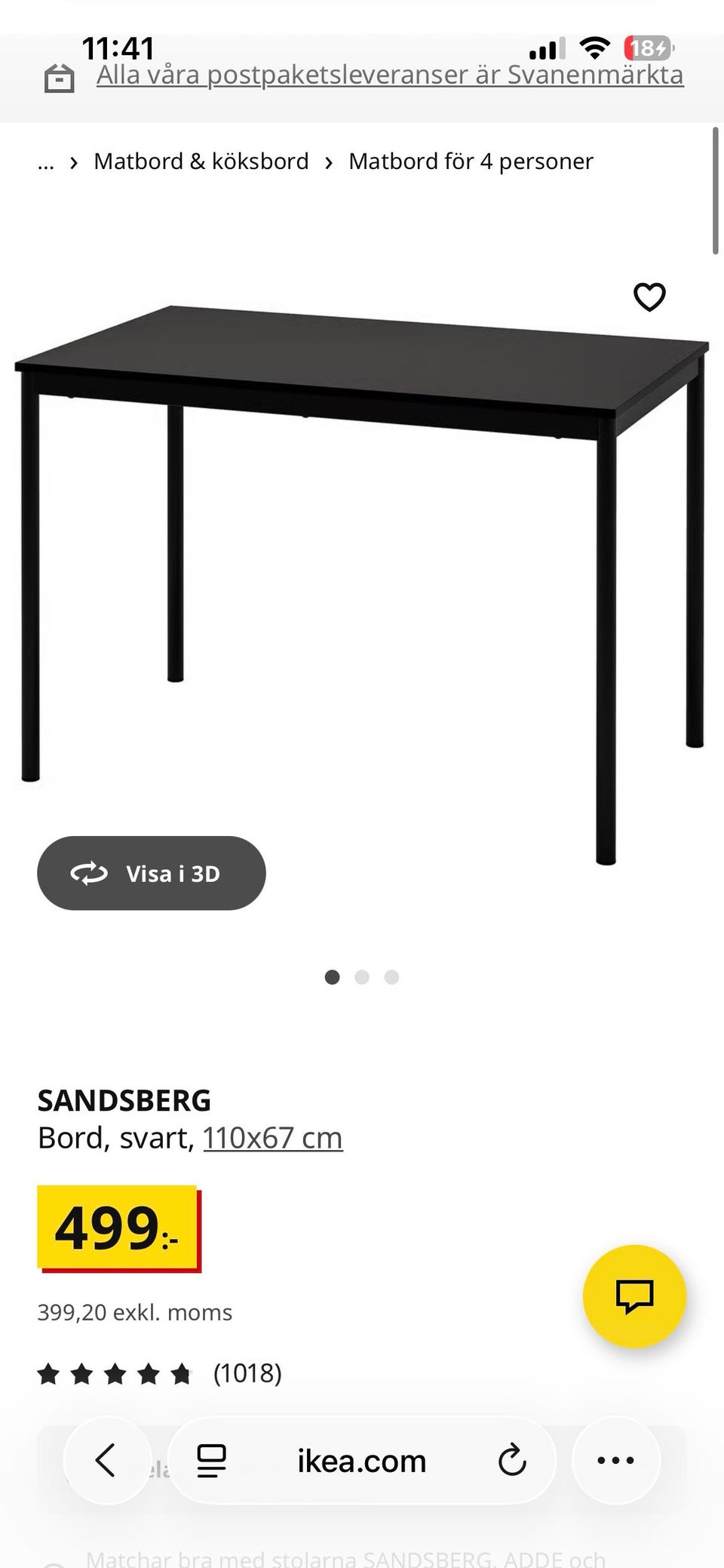Open Matbord för 4 personer breadcrumb
The width and height of the screenshot is (724, 1568).
(x=471, y=161)
